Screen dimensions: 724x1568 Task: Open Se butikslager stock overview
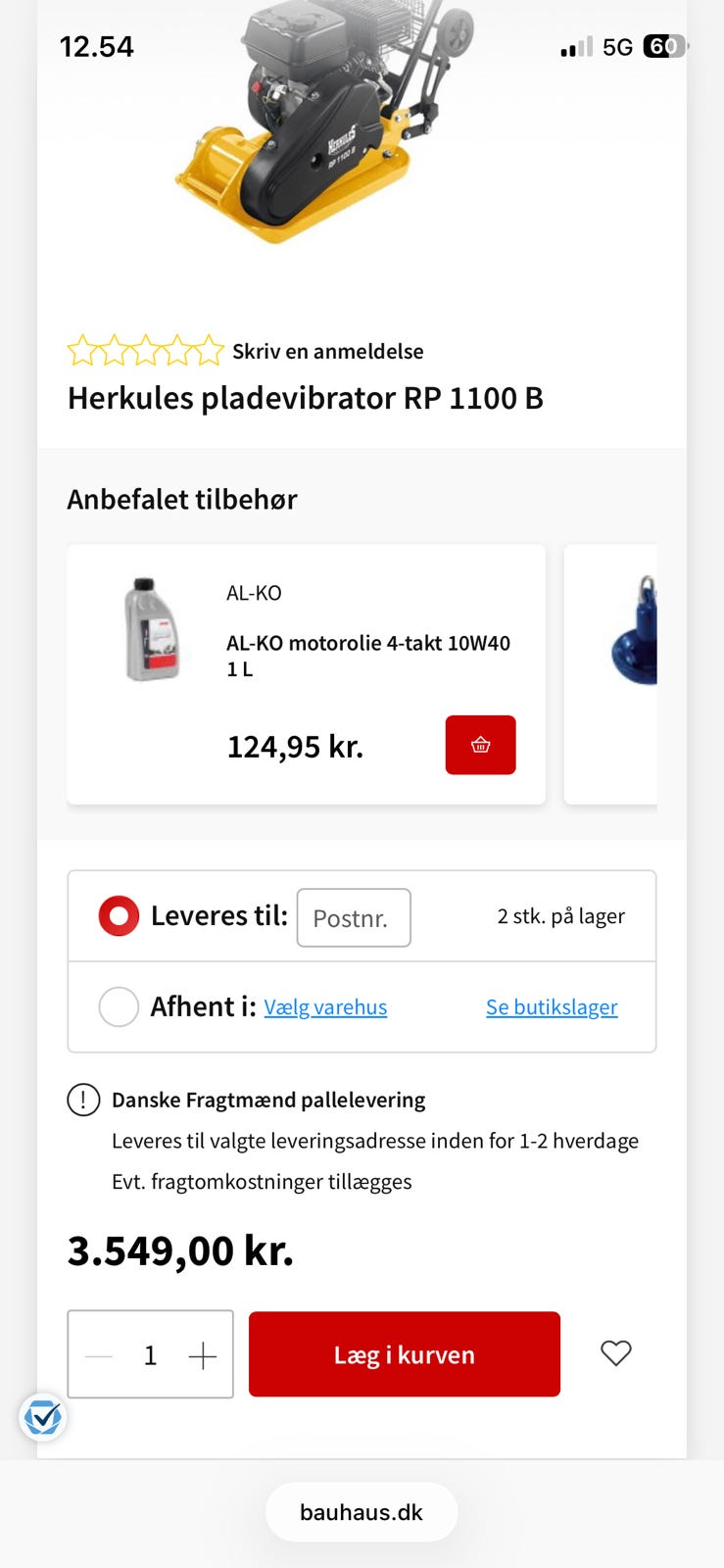pos(552,1006)
